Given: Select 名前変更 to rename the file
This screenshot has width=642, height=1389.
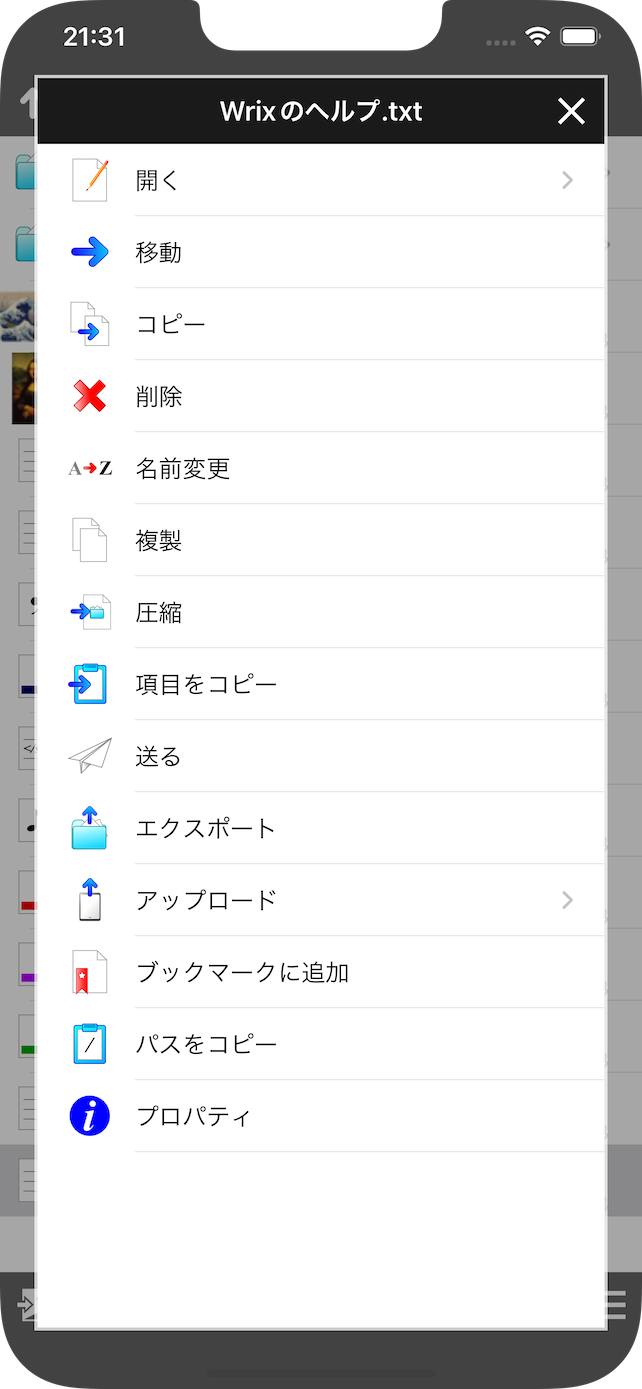Looking at the screenshot, I should [x=320, y=468].
